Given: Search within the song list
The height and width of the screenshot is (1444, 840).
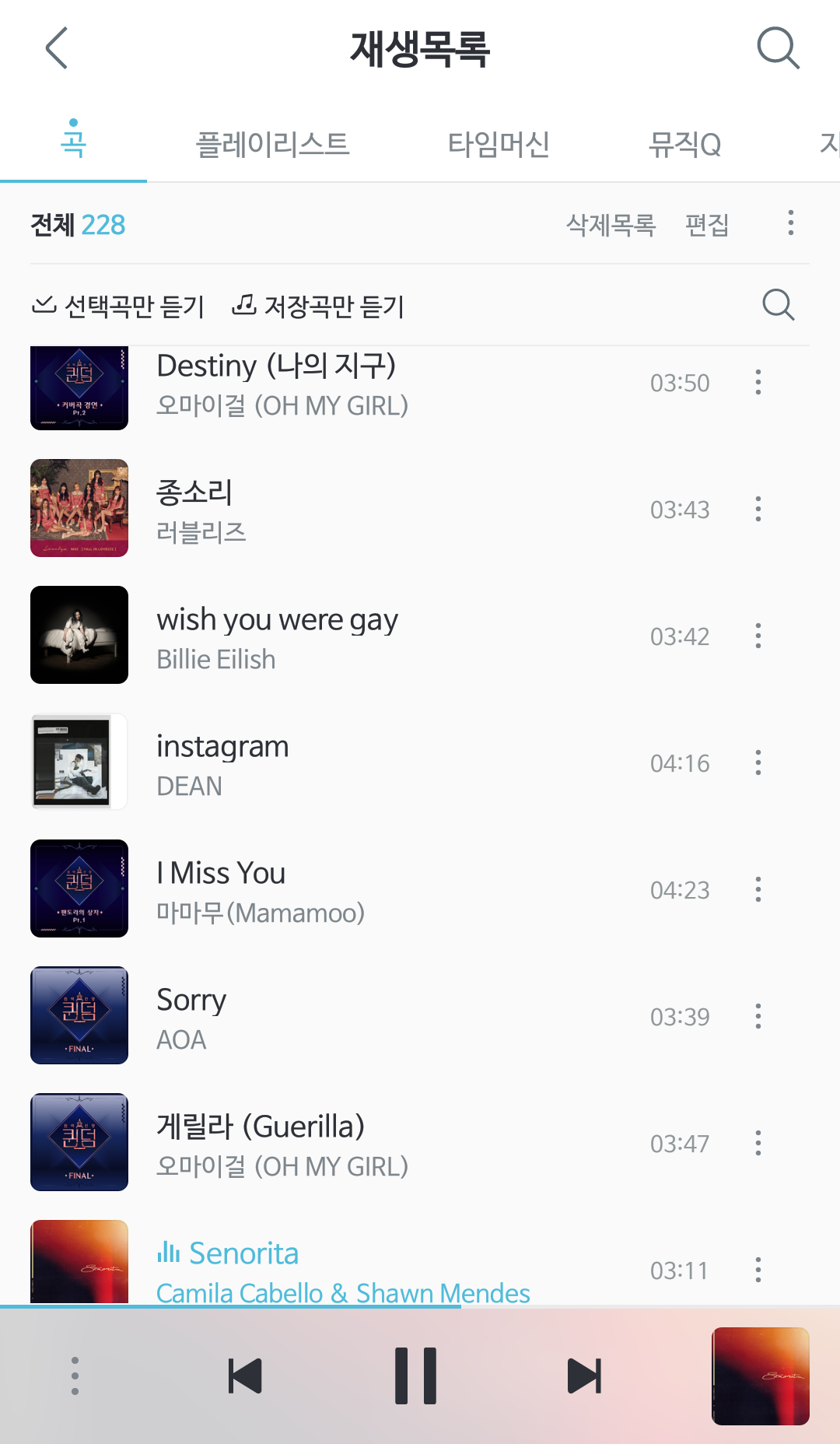Looking at the screenshot, I should click(778, 305).
